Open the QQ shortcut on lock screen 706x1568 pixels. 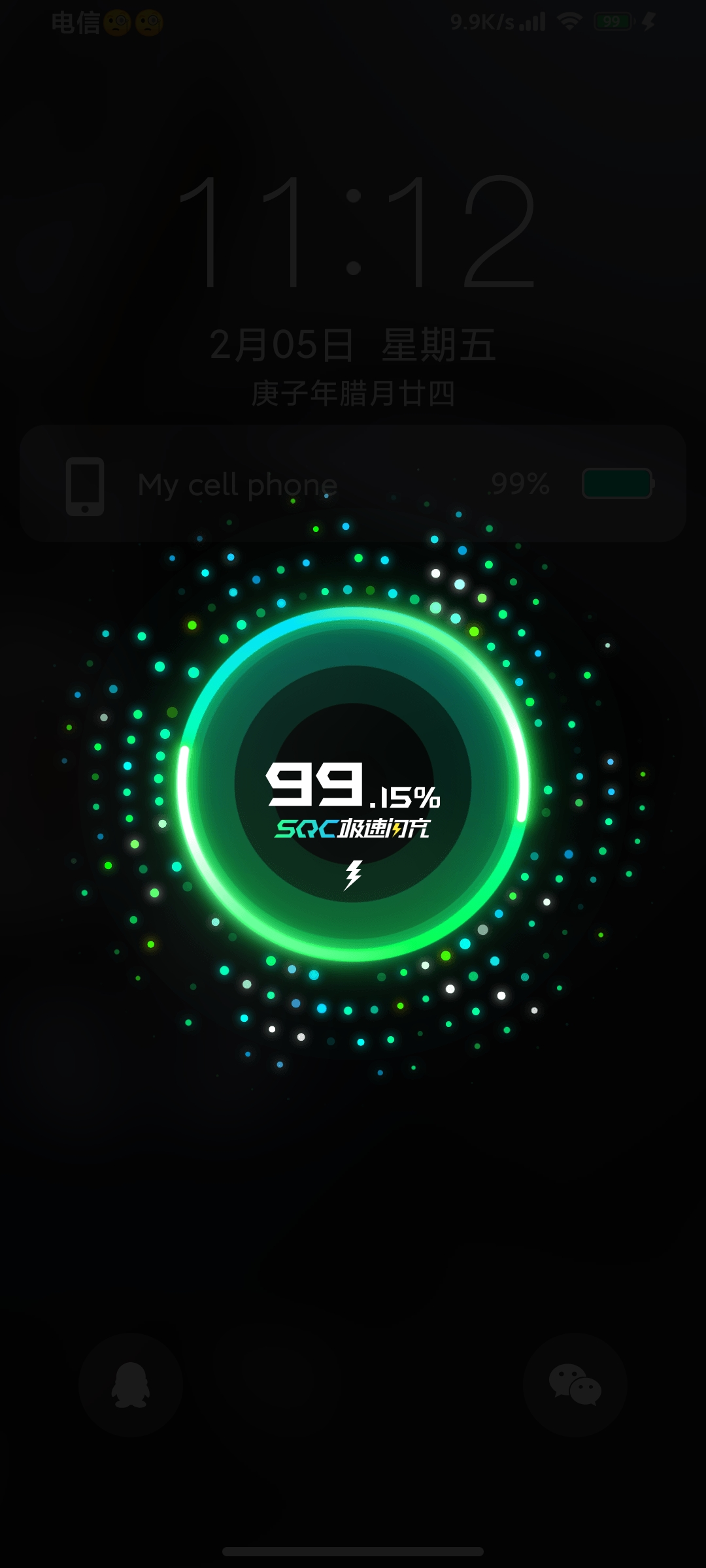click(x=131, y=1384)
